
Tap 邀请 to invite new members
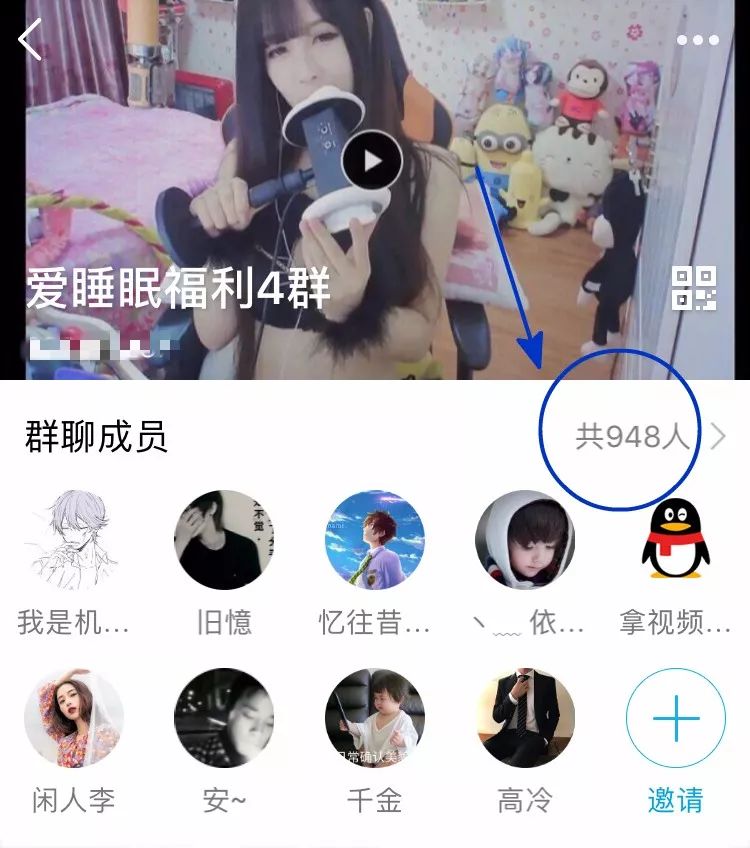coord(675,720)
